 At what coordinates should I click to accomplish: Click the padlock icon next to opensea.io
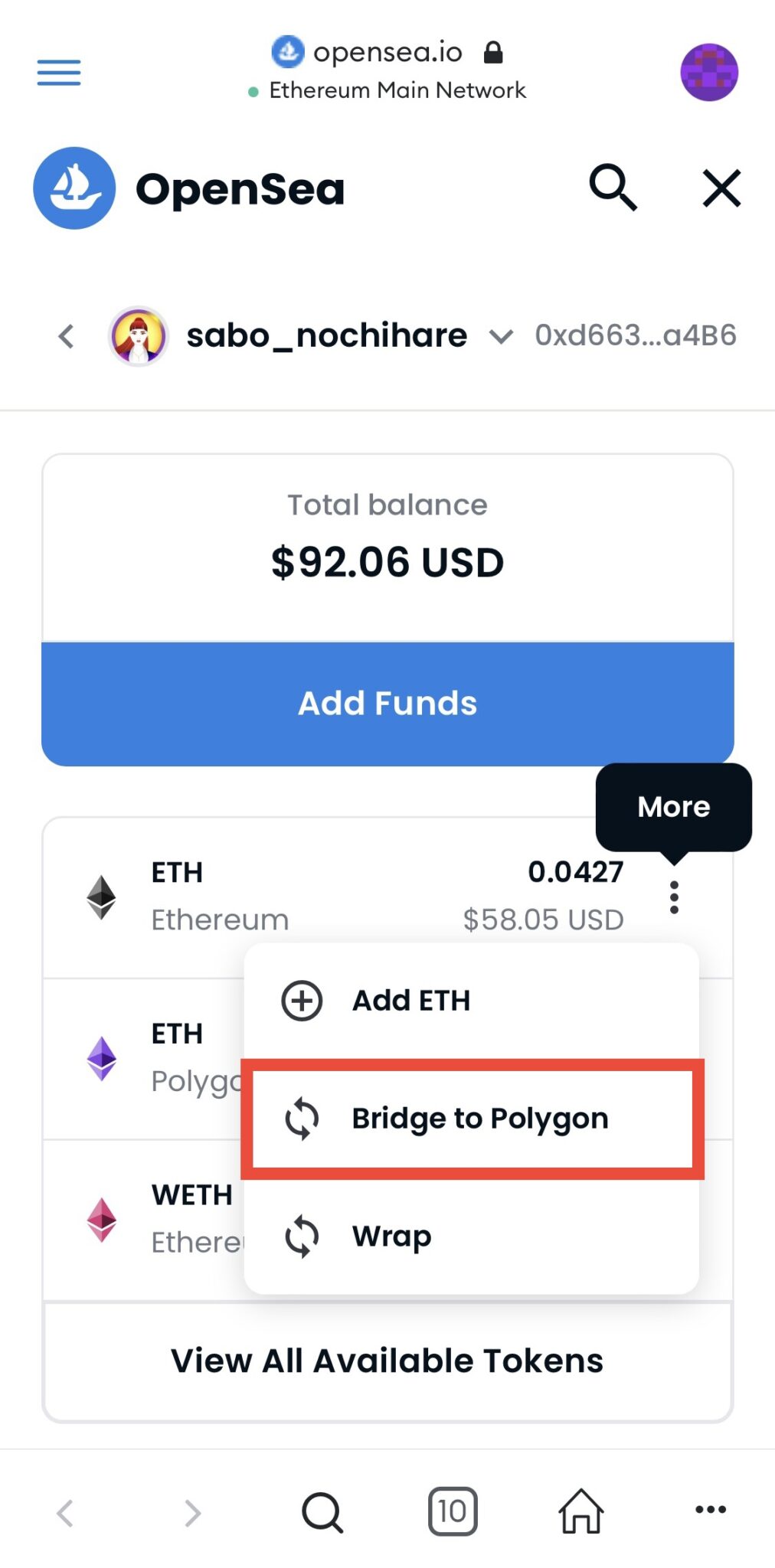pos(494,51)
